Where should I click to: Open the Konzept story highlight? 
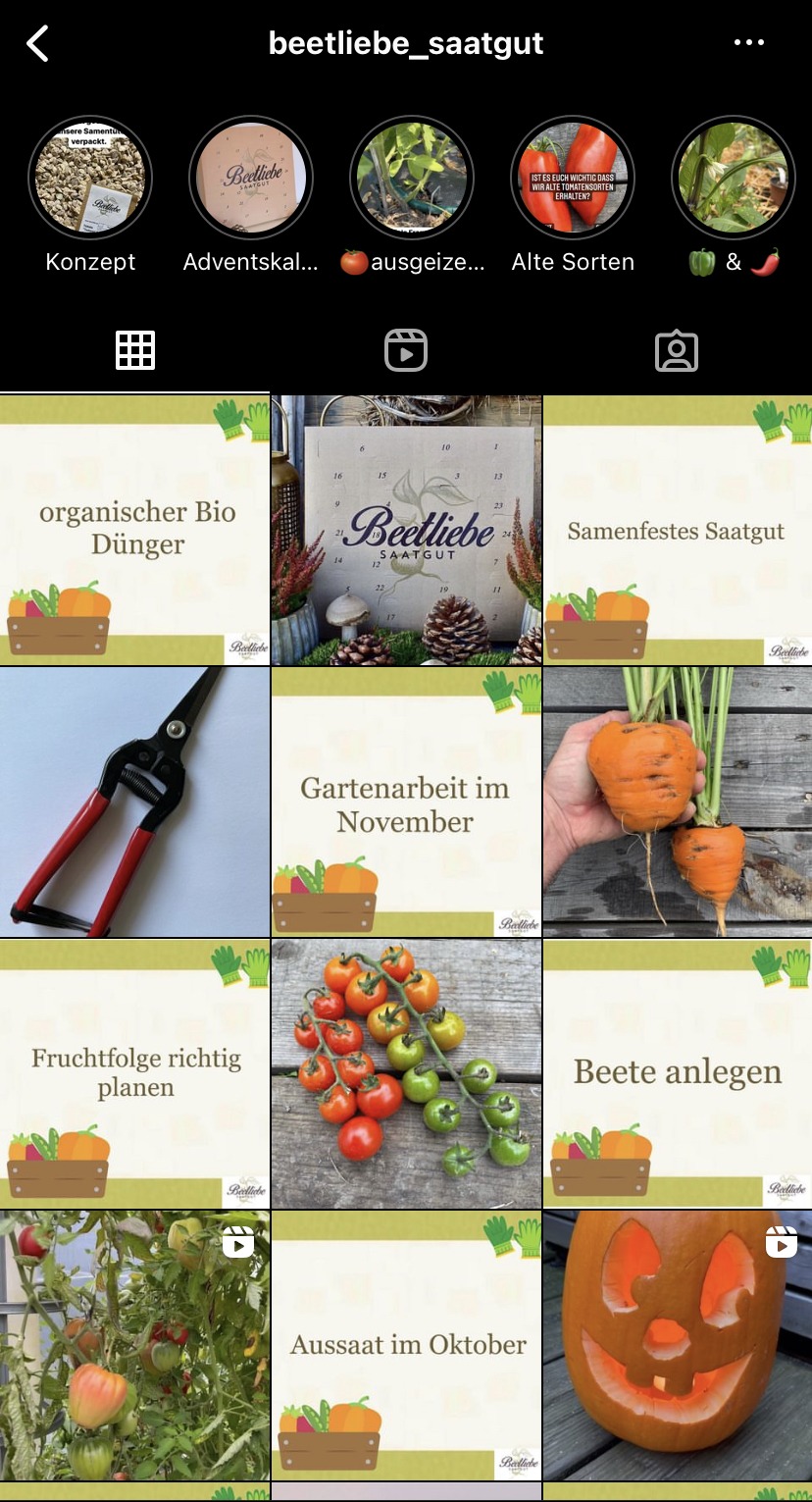90,178
